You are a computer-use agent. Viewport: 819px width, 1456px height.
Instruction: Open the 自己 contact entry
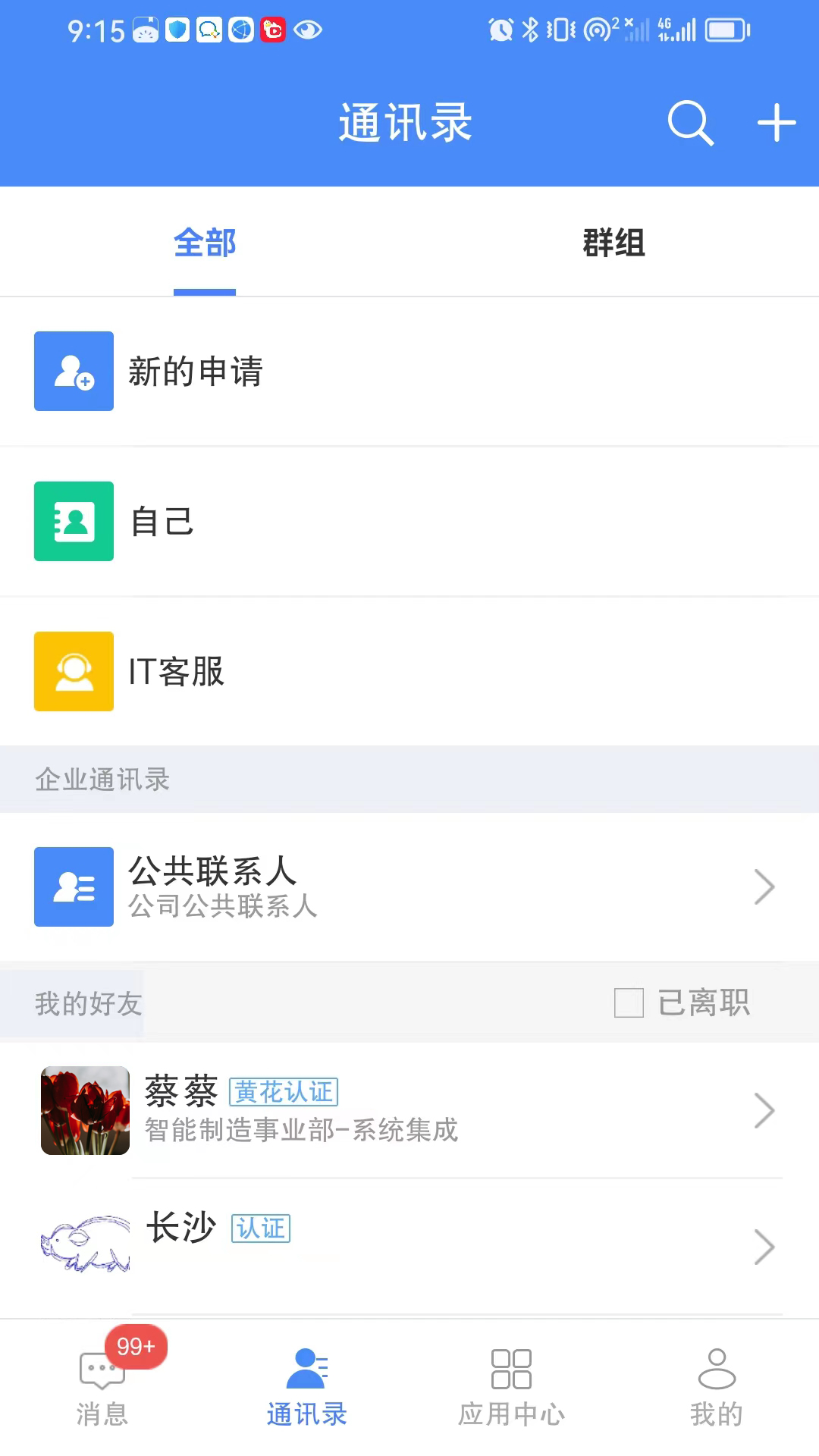tap(409, 522)
